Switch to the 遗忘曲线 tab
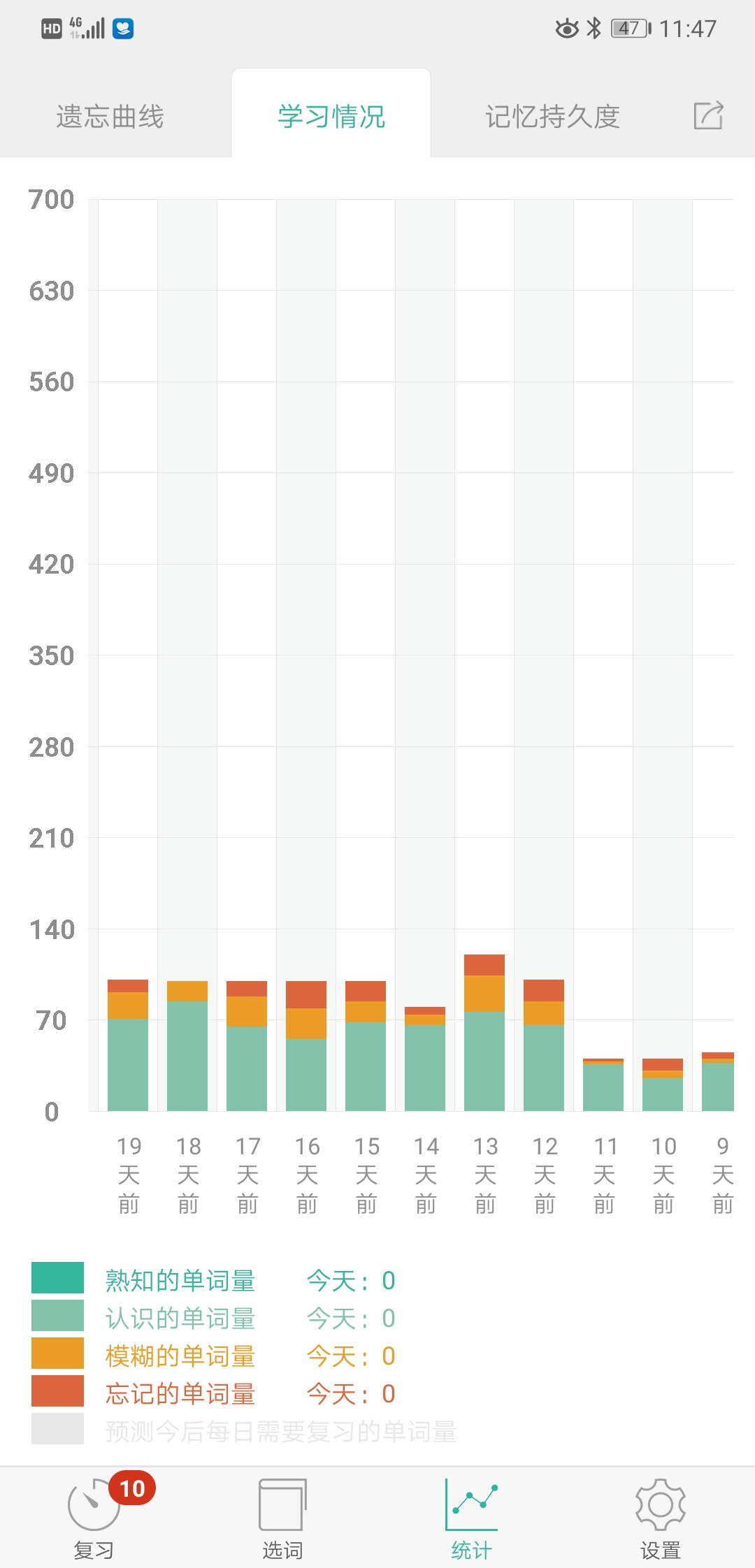Screen dimensions: 755x1568 click(110, 117)
